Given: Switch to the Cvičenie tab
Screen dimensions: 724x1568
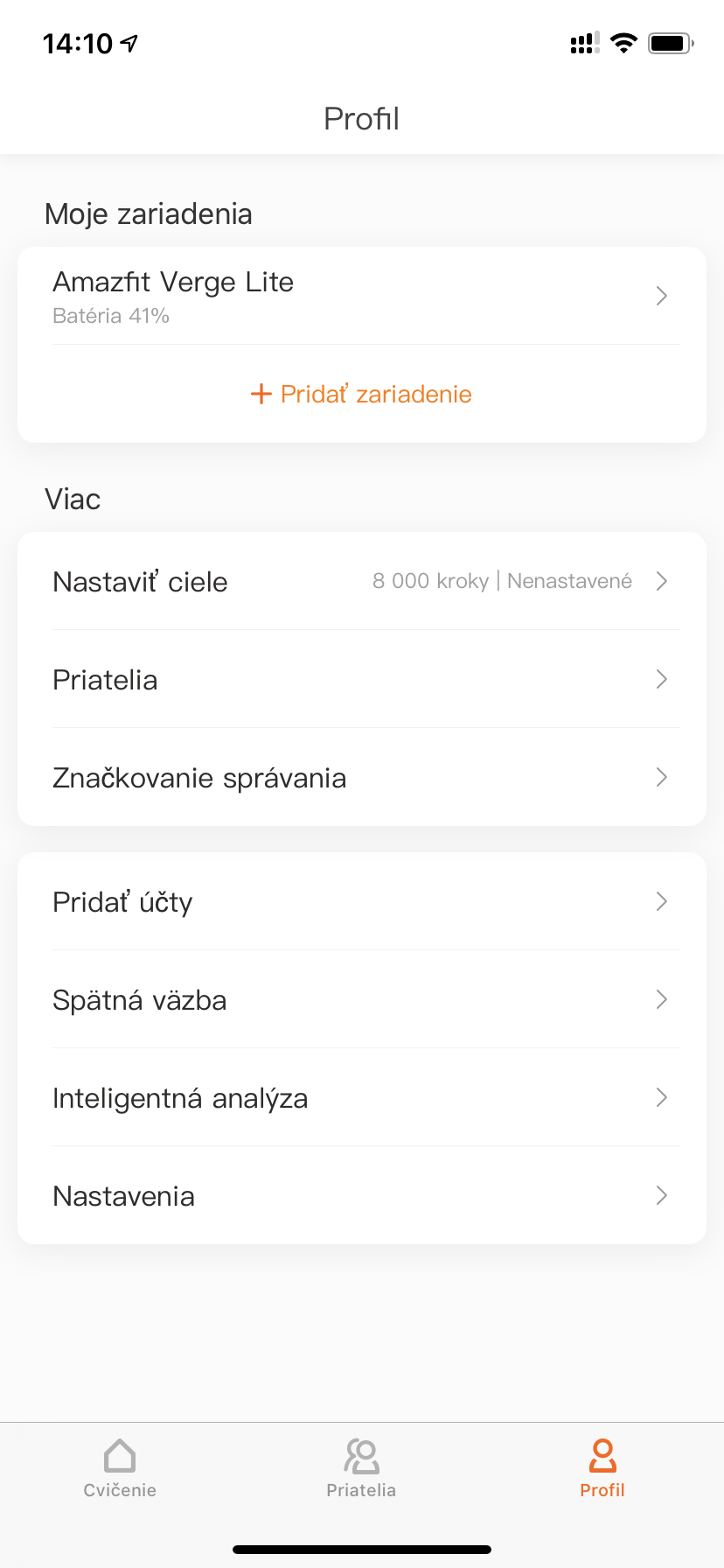Looking at the screenshot, I should (x=120, y=1468).
